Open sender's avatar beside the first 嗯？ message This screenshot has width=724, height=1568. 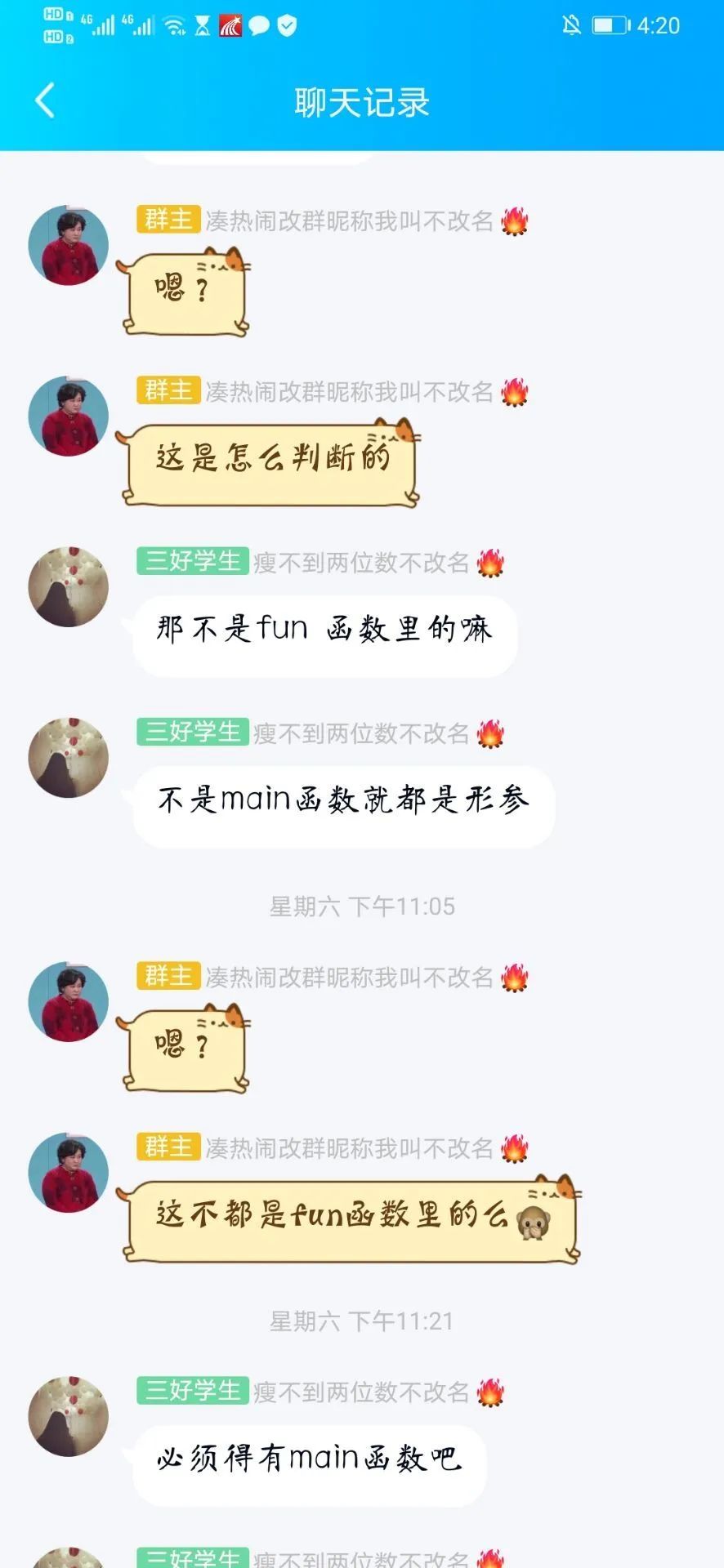(69, 245)
